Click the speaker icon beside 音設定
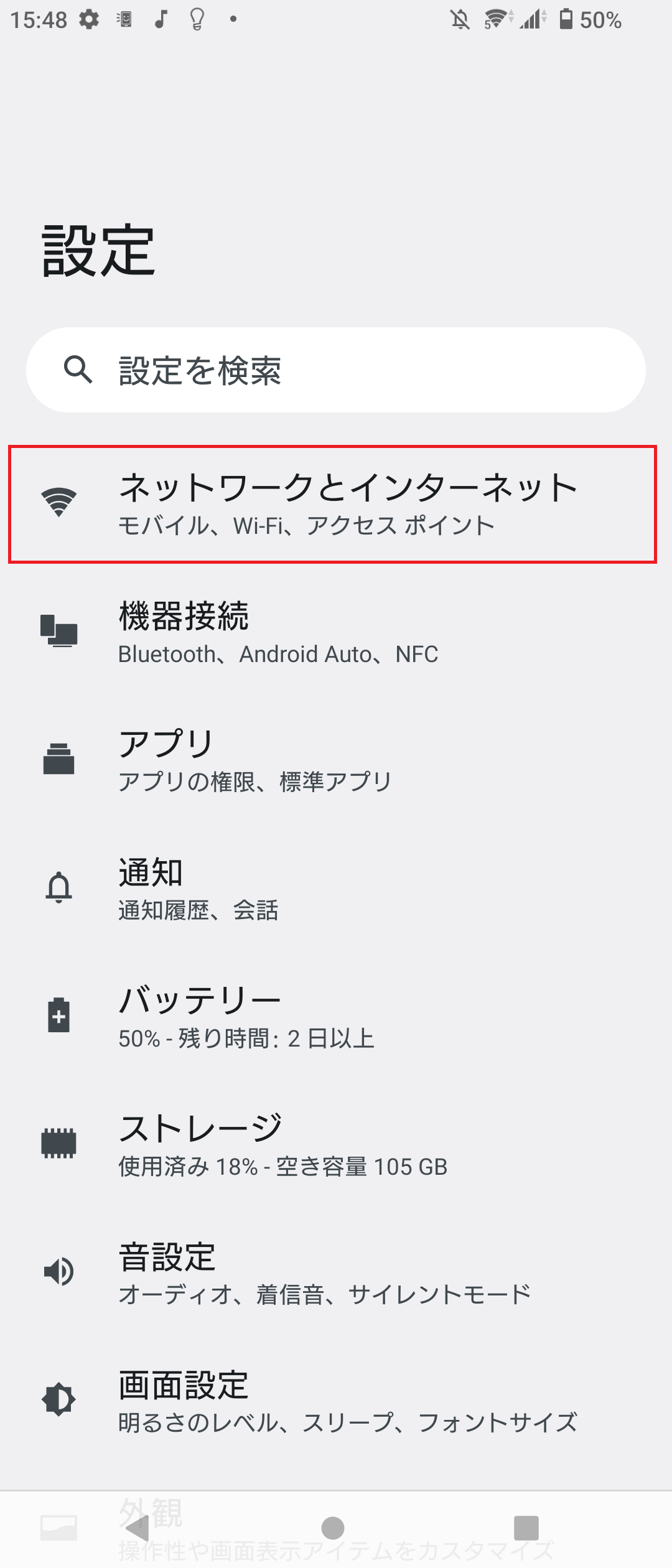This screenshot has width=672, height=1568. (x=59, y=1271)
